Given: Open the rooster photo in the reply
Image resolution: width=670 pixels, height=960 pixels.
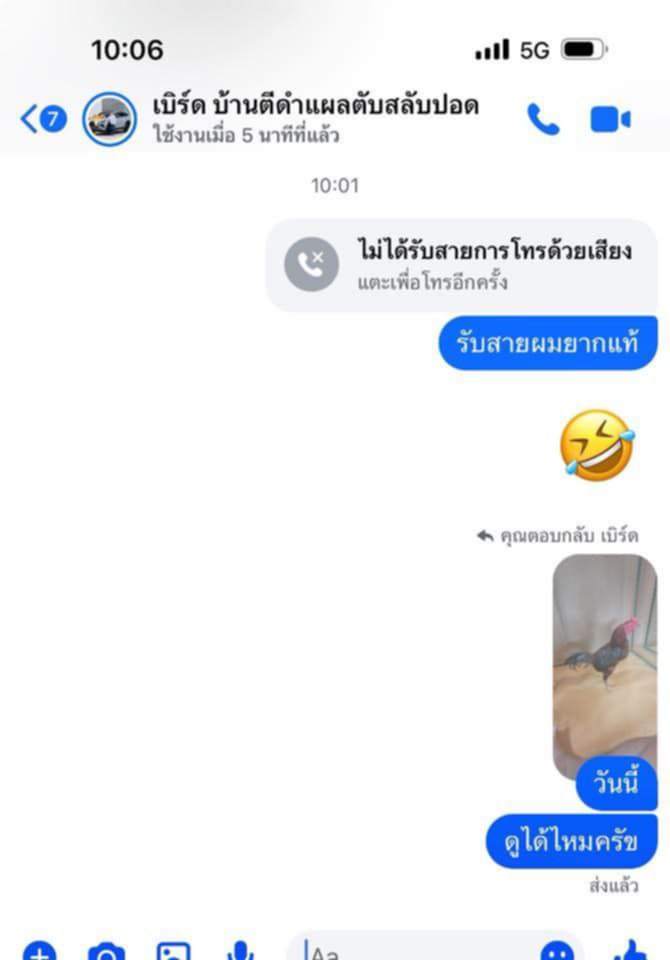Looking at the screenshot, I should (x=604, y=660).
